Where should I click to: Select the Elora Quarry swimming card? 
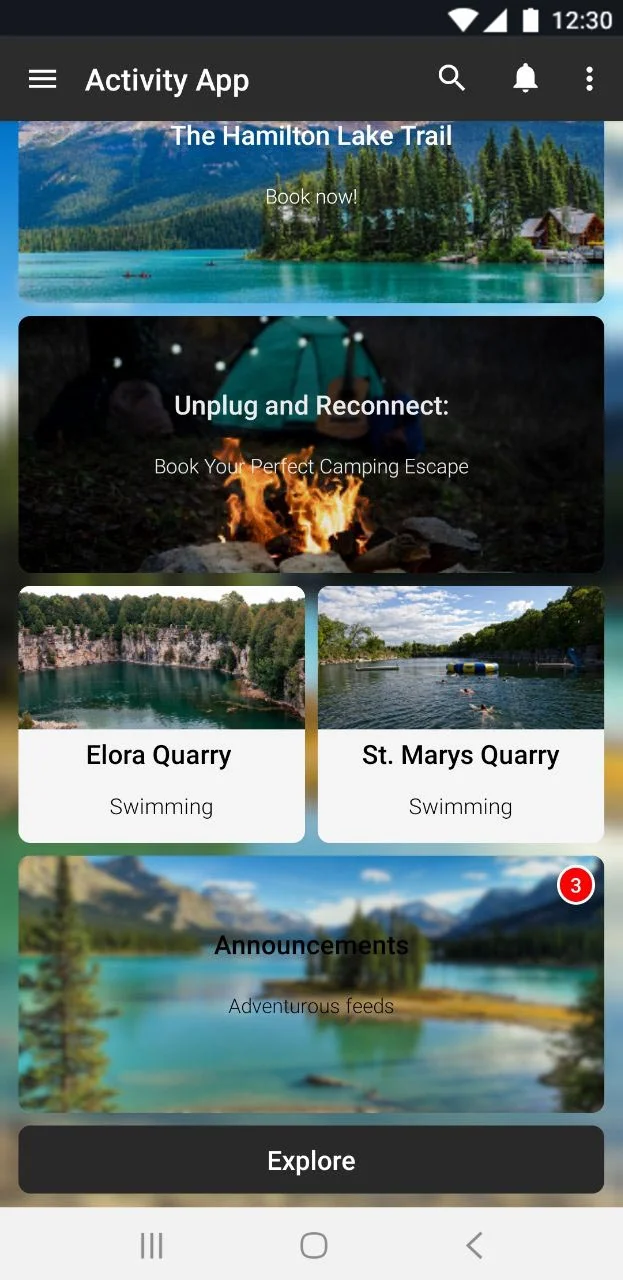tap(161, 714)
